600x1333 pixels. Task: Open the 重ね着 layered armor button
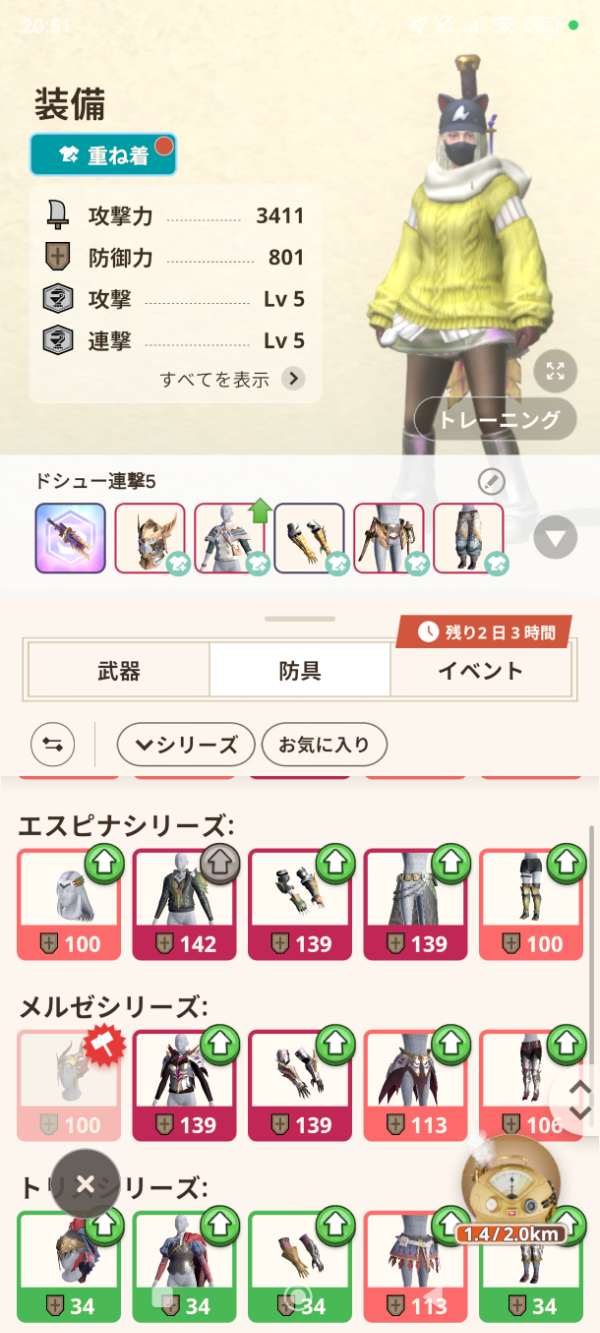pyautogui.click(x=103, y=155)
